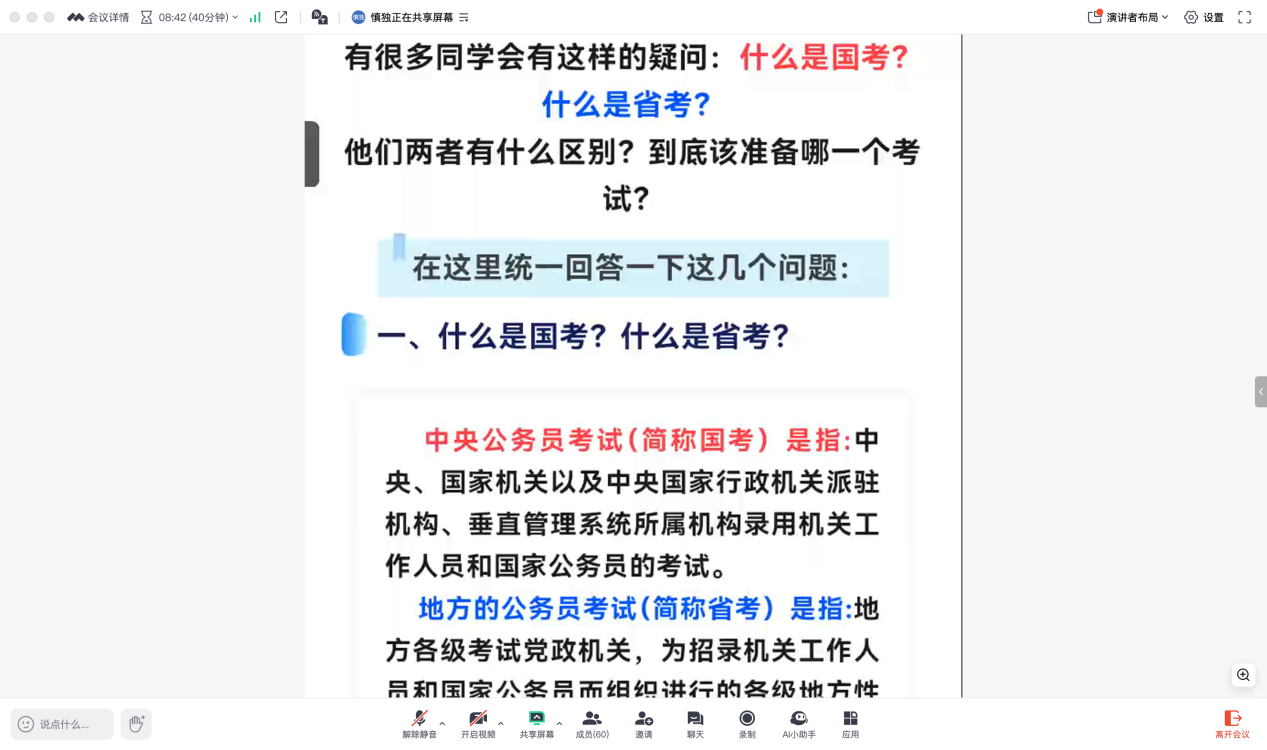The image size is (1267, 750).
Task: Start screen sharing (共享屏幕)
Action: coord(536,724)
